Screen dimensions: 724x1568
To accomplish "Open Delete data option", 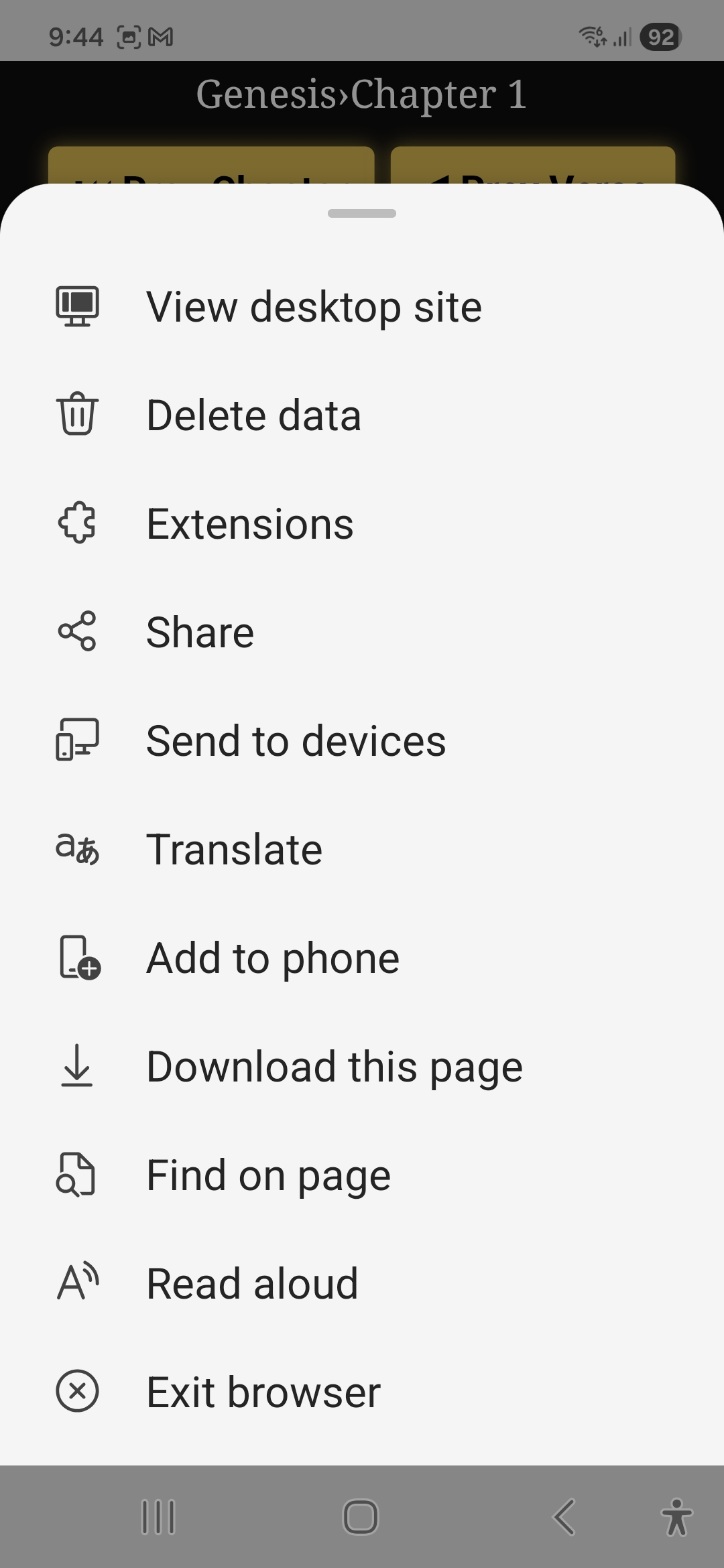I will tap(253, 415).
